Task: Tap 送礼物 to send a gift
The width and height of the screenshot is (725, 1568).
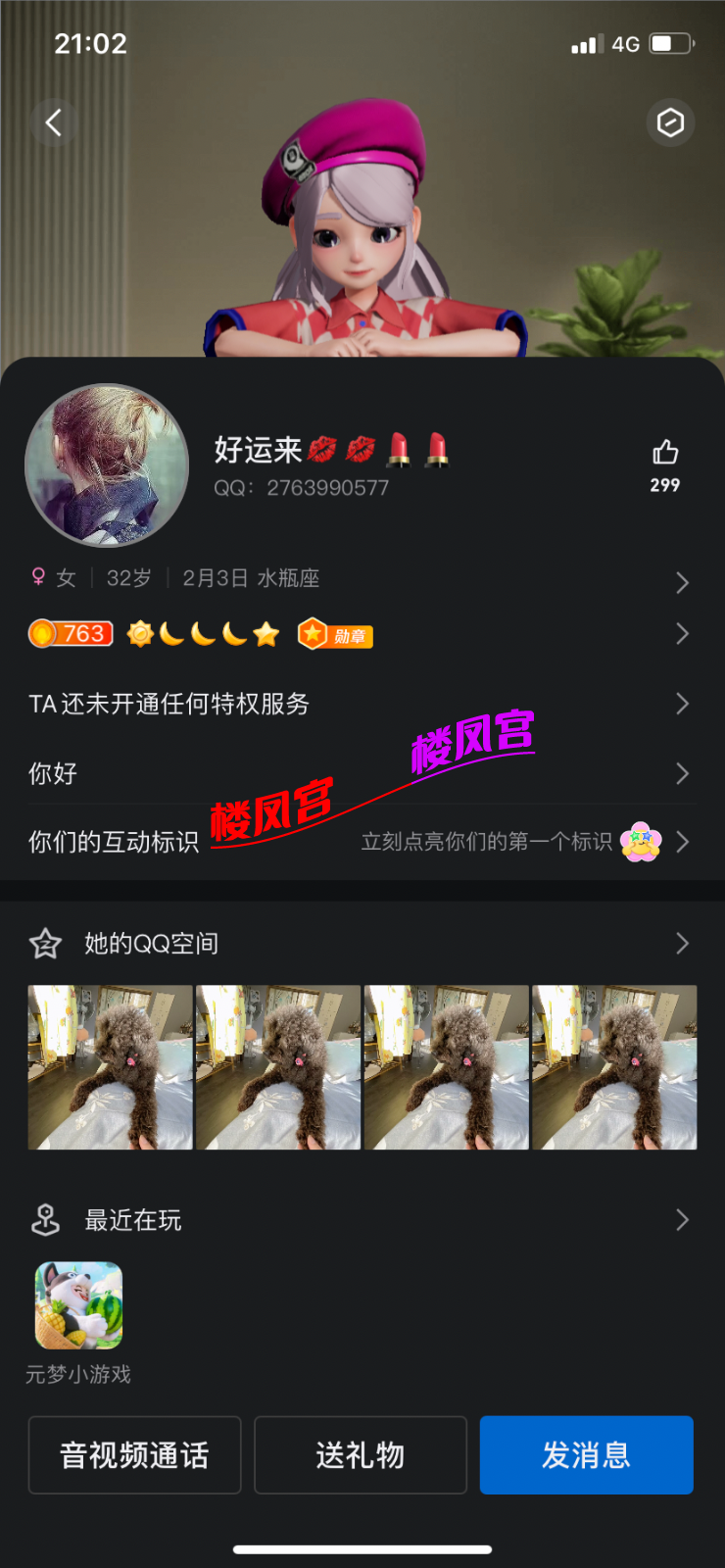Action: (x=361, y=1455)
